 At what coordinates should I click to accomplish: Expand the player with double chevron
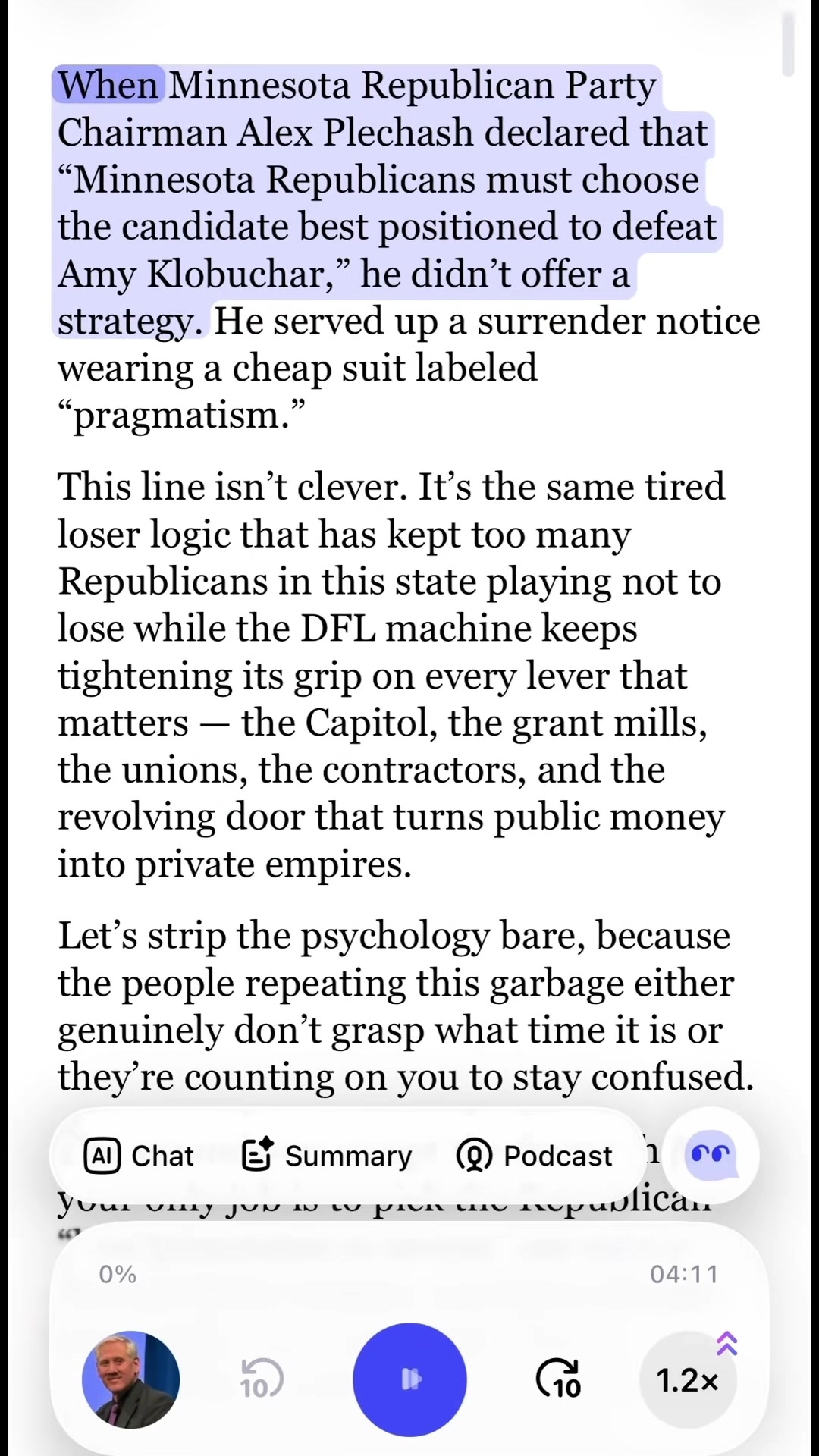[x=726, y=1343]
